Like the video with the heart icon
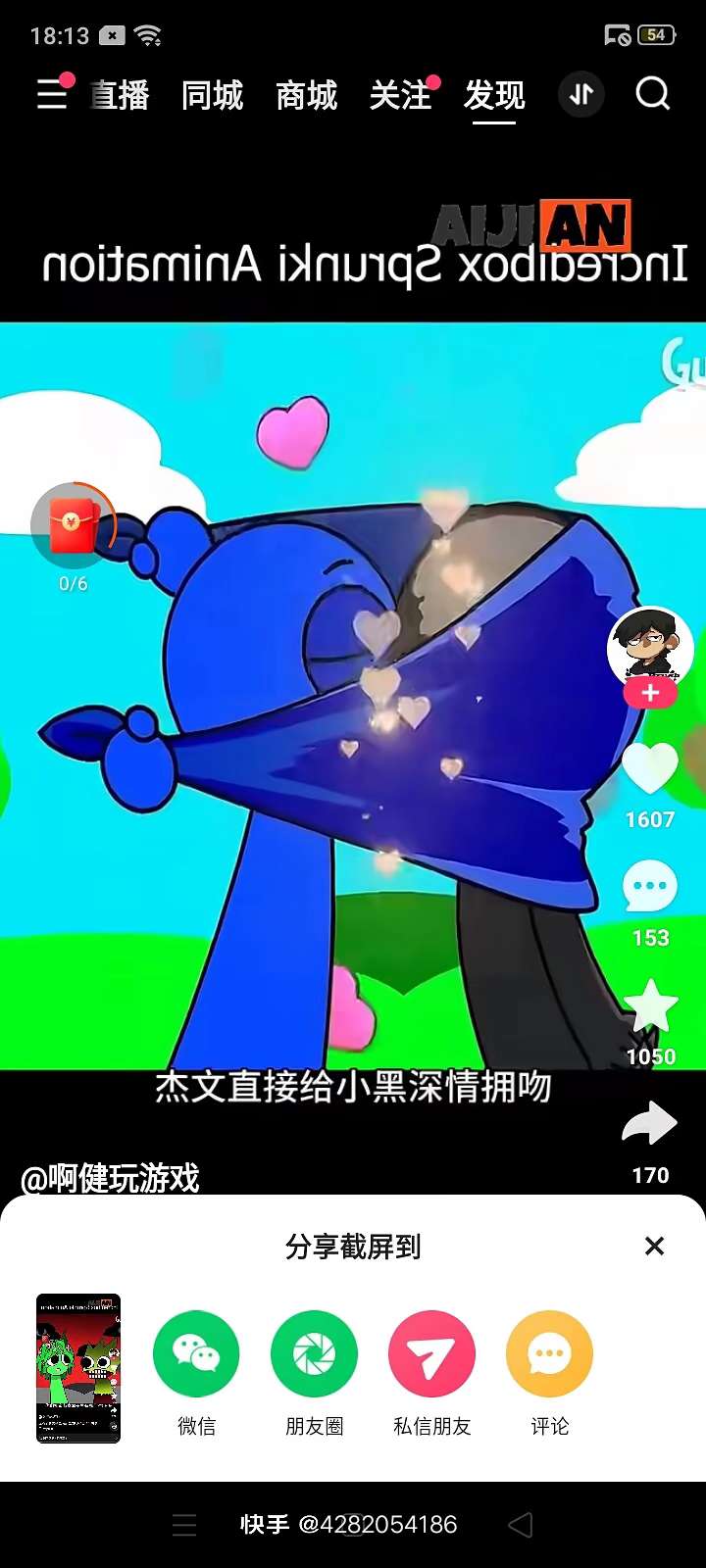The width and height of the screenshot is (706, 1568). (650, 769)
